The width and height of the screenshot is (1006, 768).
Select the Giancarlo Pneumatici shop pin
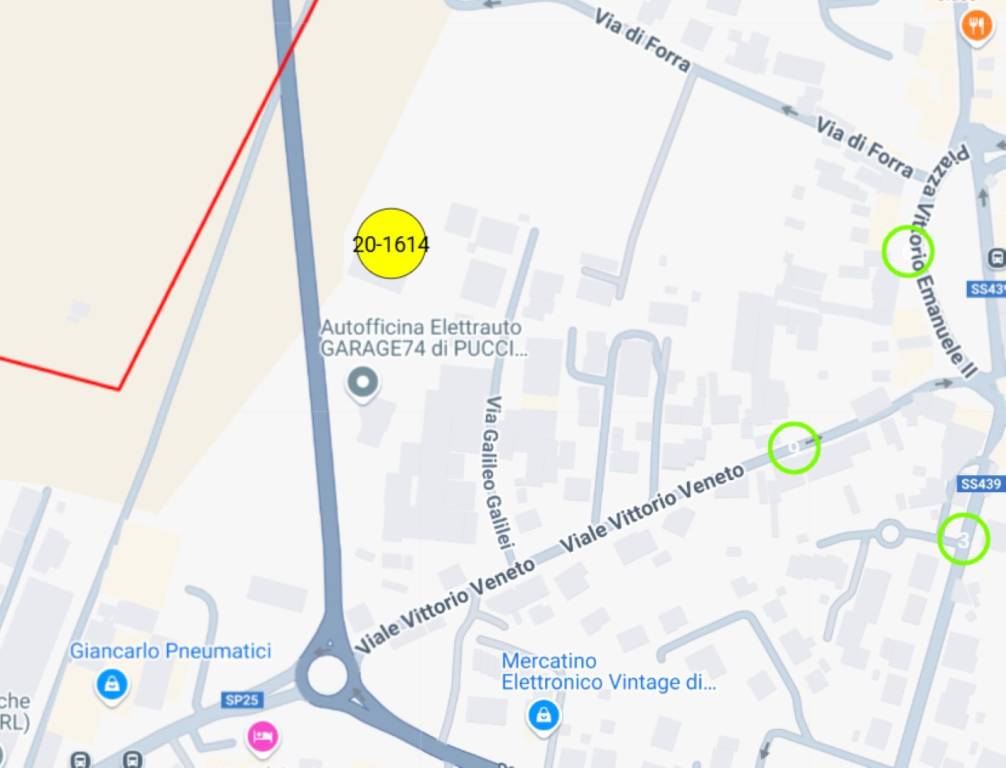click(111, 685)
